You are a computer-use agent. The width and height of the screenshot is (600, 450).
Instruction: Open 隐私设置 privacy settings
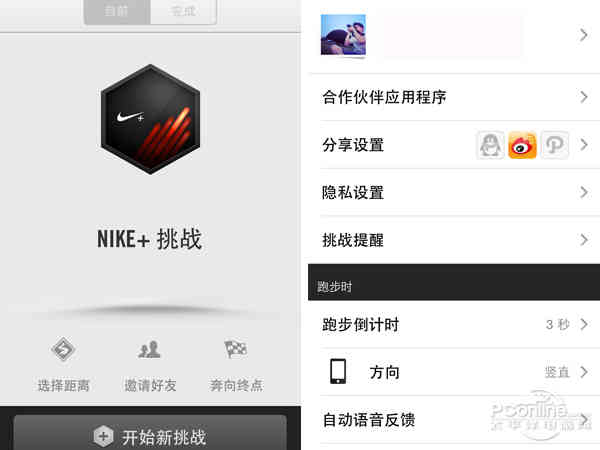tap(454, 193)
